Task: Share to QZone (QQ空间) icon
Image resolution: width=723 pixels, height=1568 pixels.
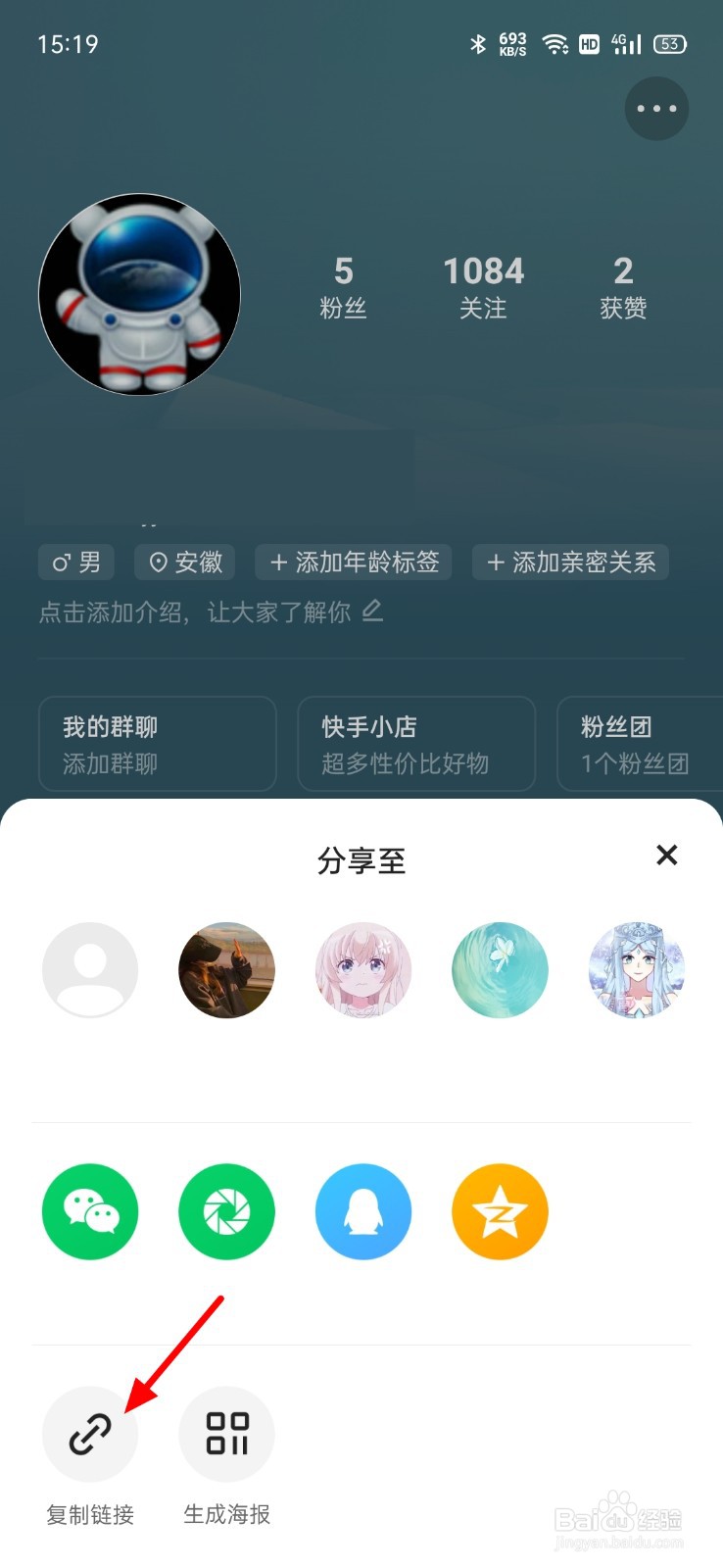Action: tap(500, 1211)
